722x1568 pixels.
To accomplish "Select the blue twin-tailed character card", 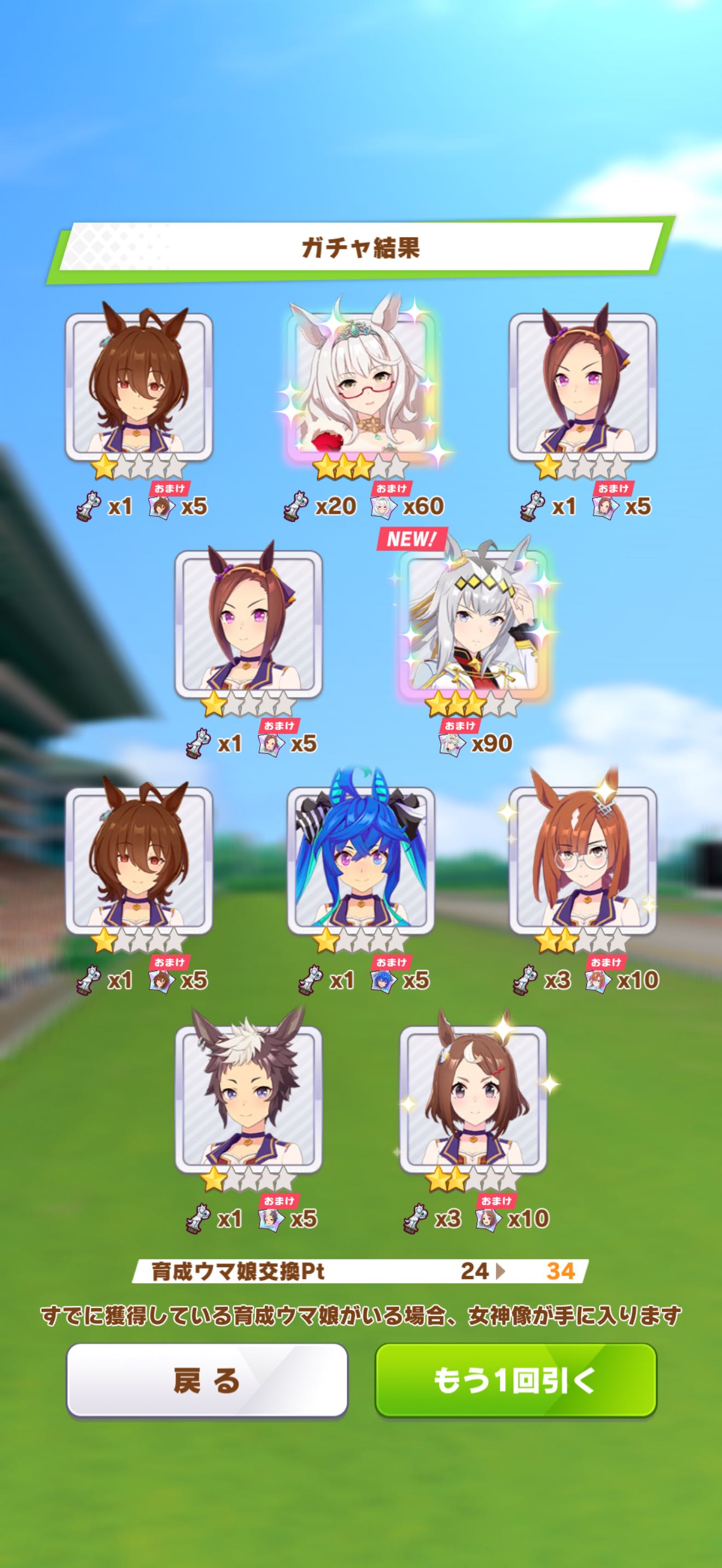I will pyautogui.click(x=360, y=860).
